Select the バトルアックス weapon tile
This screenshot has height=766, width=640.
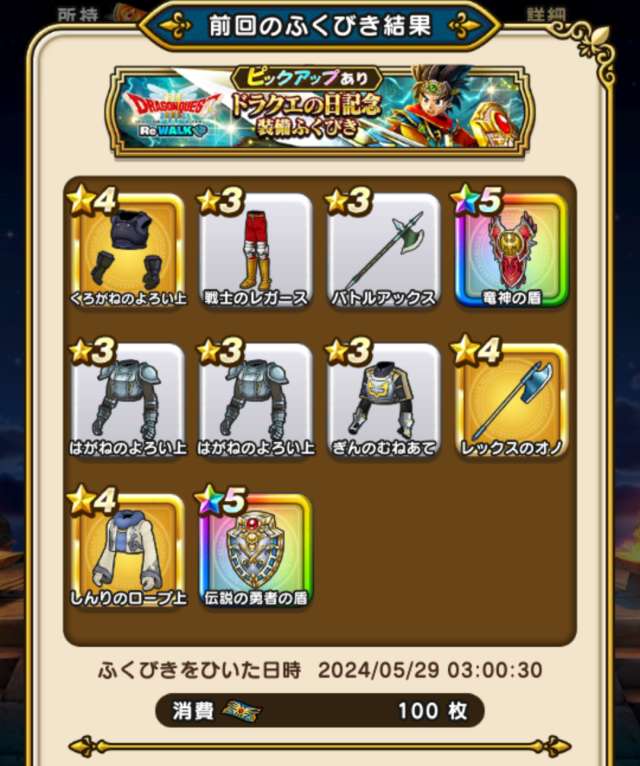coord(383,250)
